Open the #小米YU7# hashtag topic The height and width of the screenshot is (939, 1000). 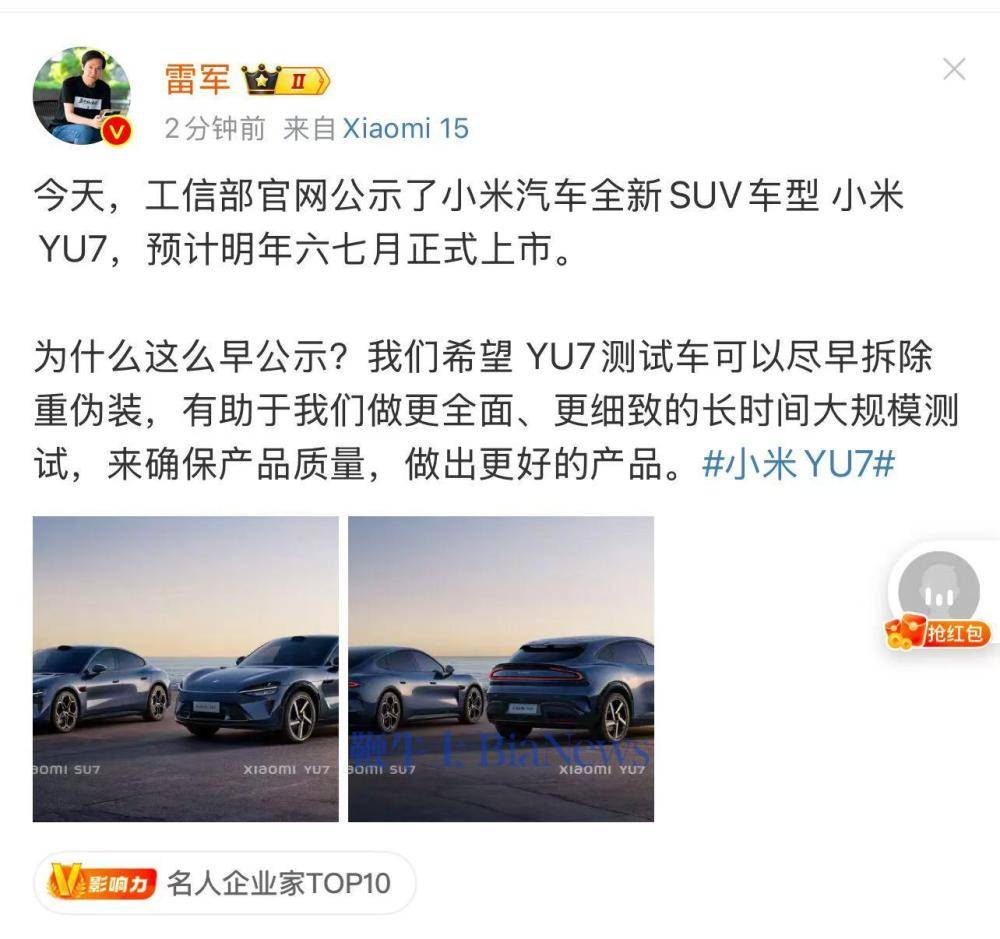click(x=797, y=465)
